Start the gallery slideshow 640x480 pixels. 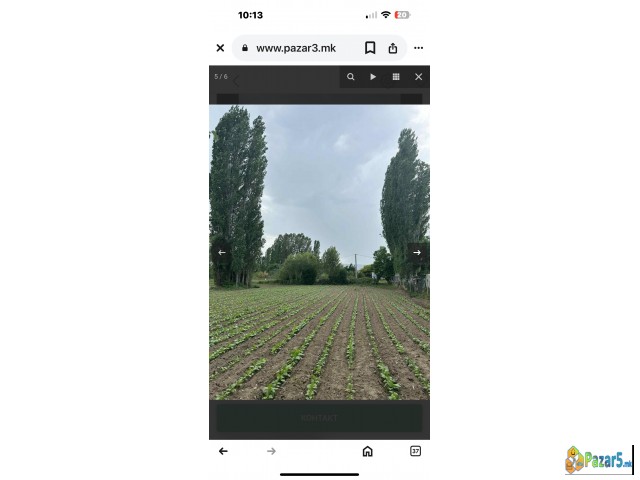(373, 76)
